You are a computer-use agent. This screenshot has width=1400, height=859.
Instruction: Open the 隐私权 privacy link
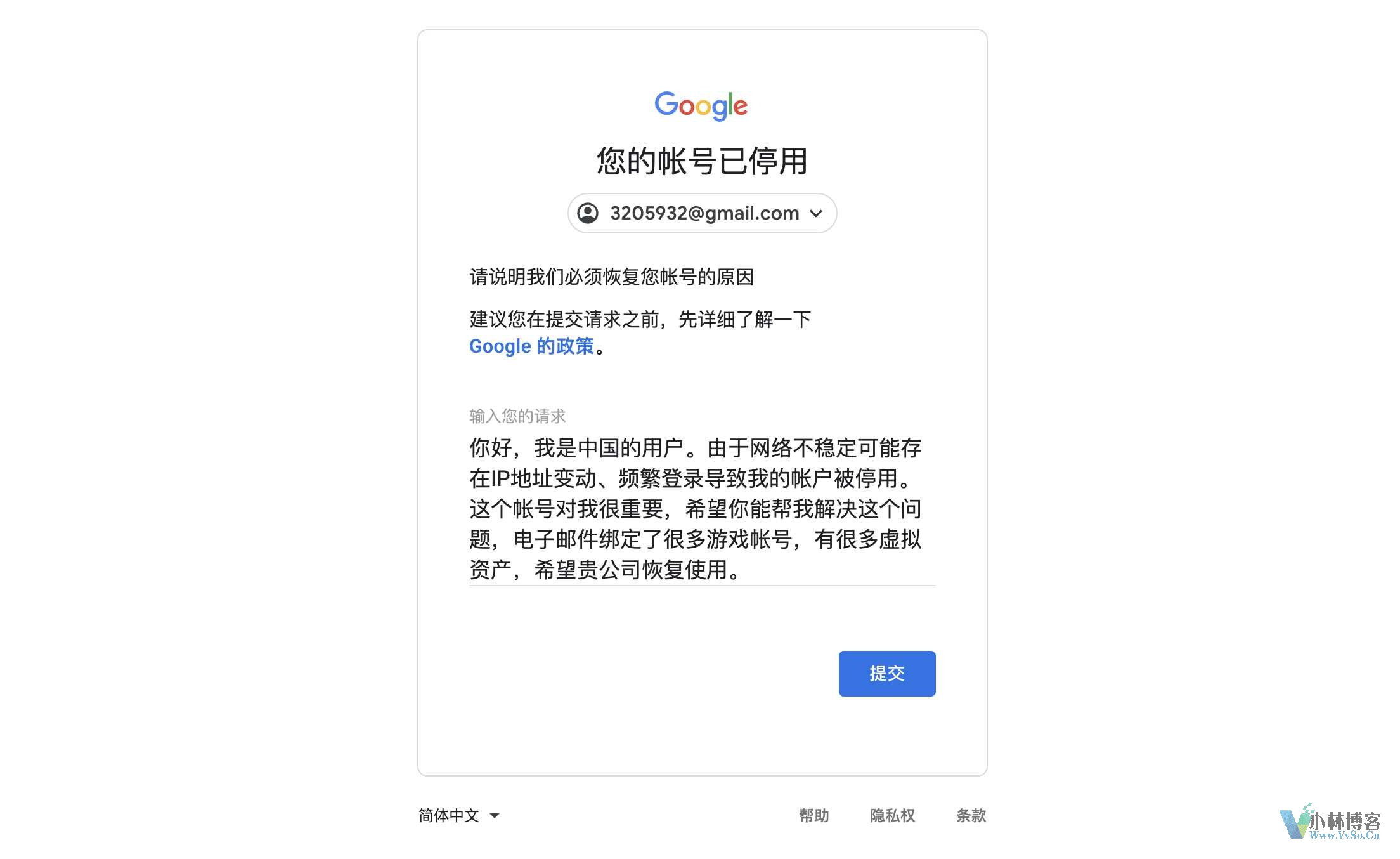click(892, 815)
